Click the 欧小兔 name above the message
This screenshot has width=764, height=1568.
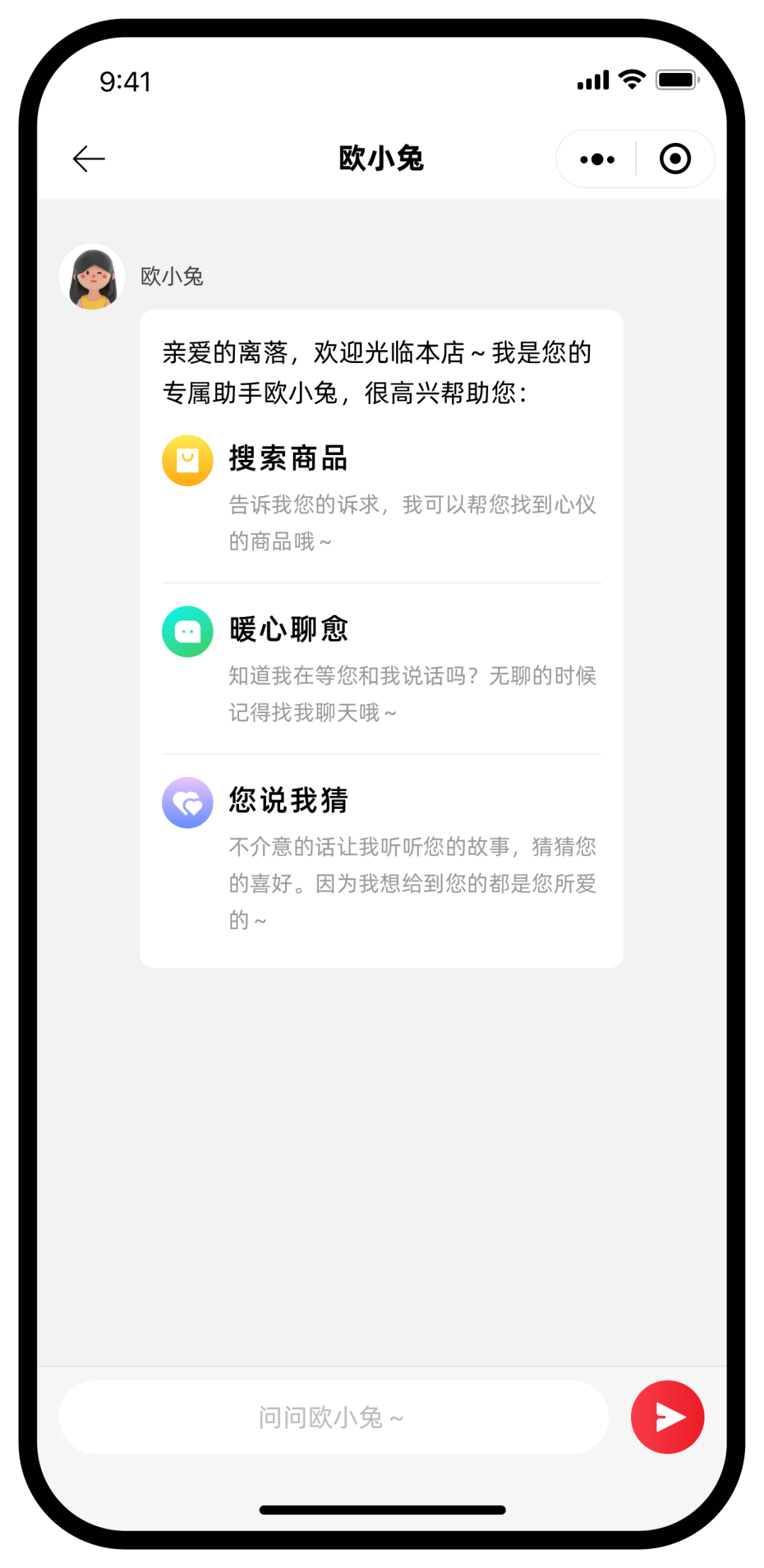click(172, 277)
